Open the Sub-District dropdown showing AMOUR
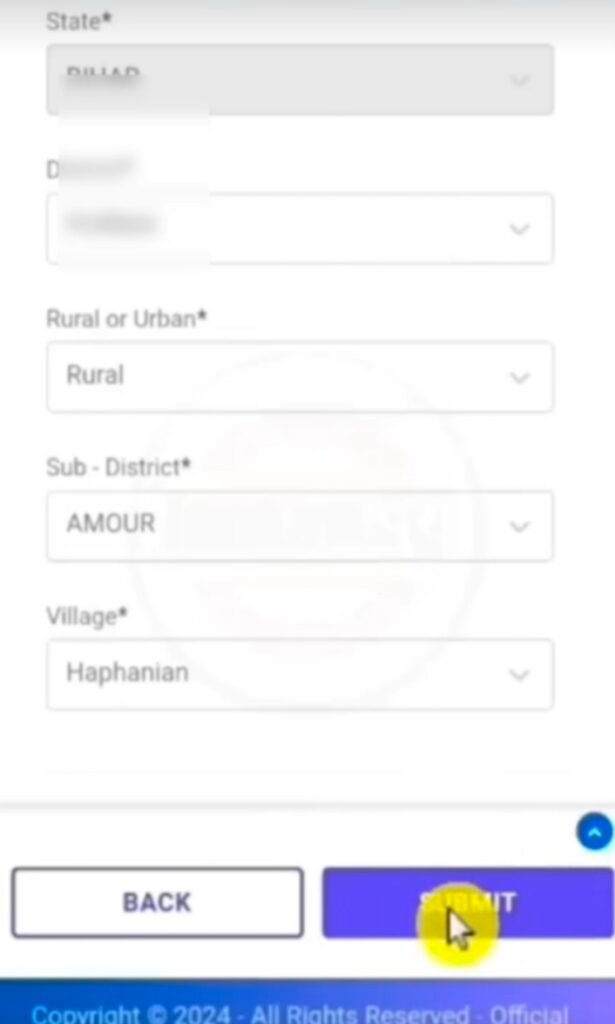Screen dimensions: 615x1024 [x=300, y=526]
